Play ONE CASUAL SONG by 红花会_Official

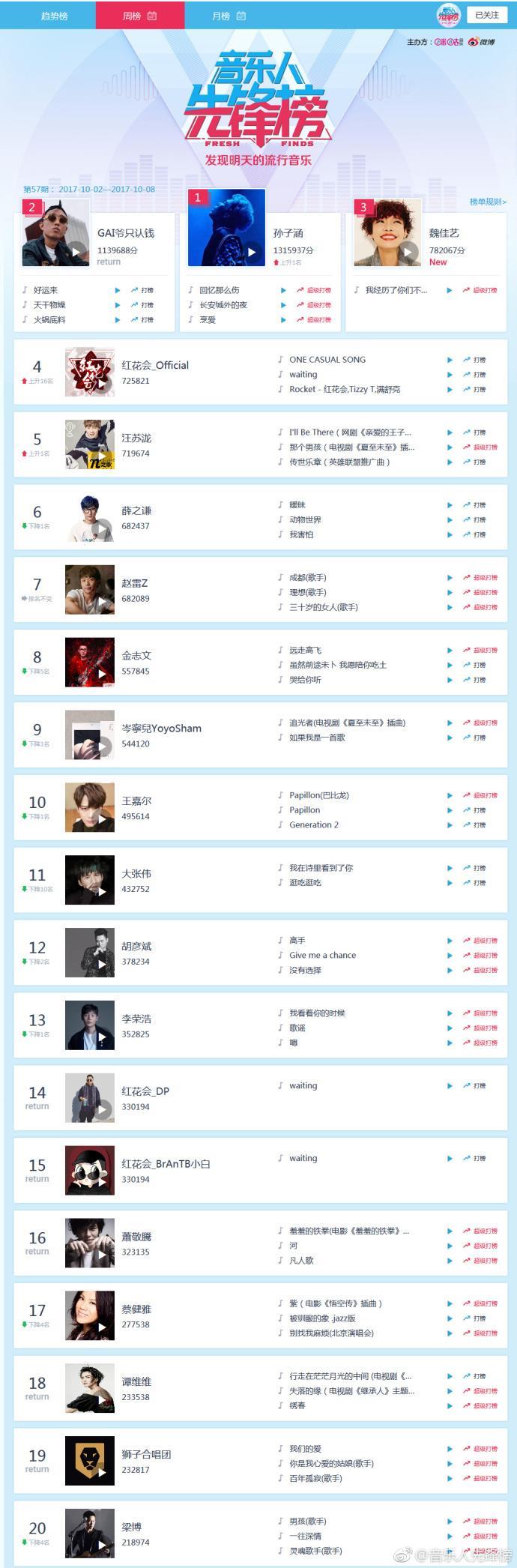coord(450,360)
